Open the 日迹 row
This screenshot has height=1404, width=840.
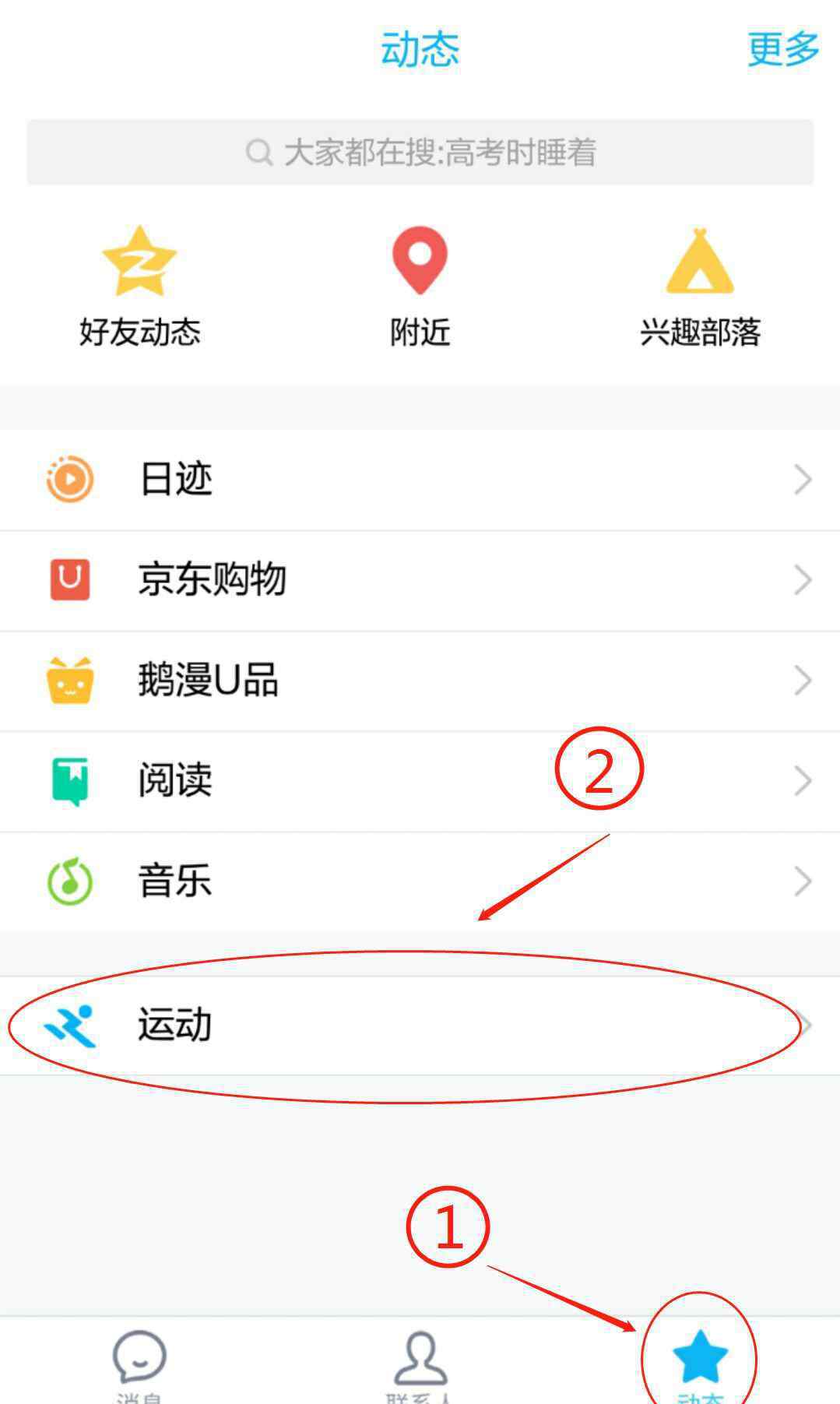point(420,480)
